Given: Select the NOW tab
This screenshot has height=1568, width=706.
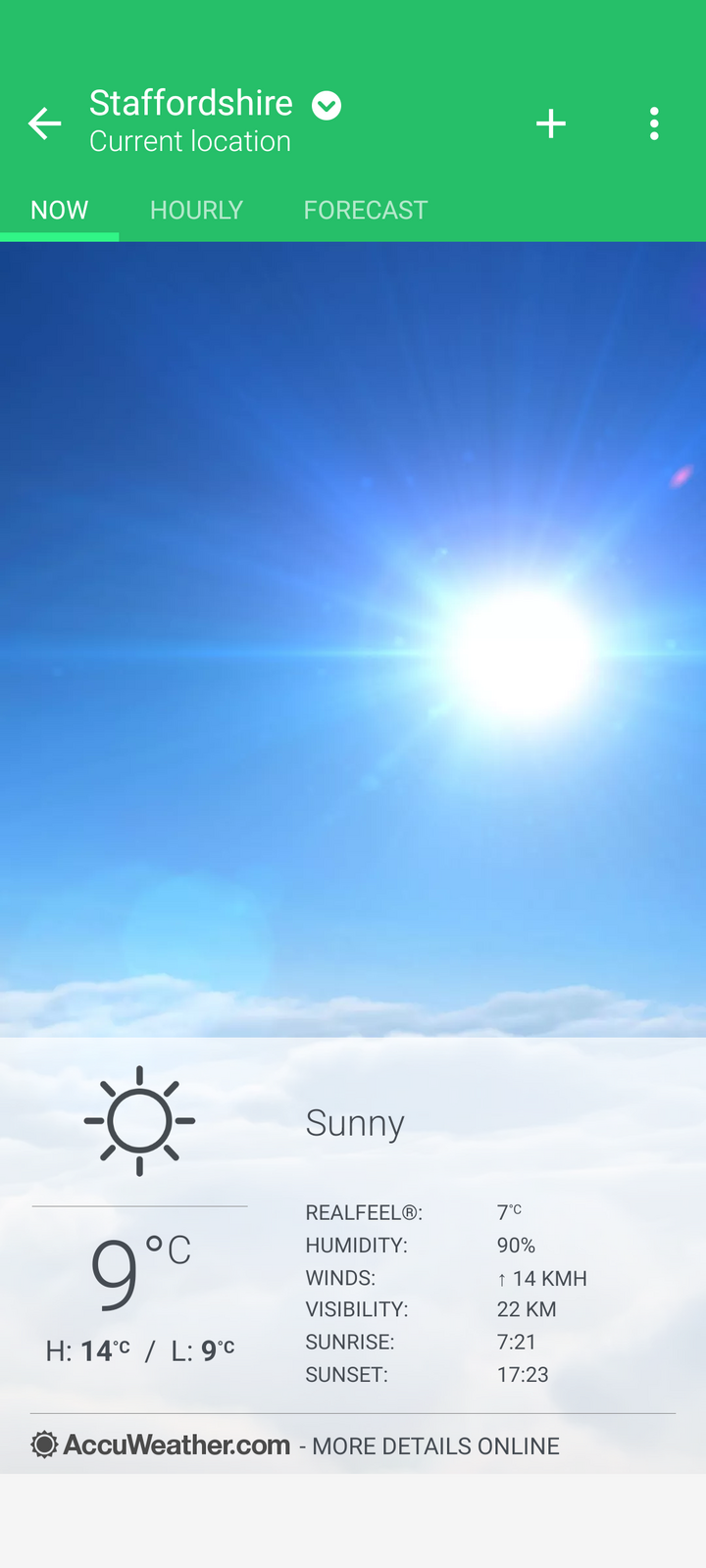Looking at the screenshot, I should (60, 210).
